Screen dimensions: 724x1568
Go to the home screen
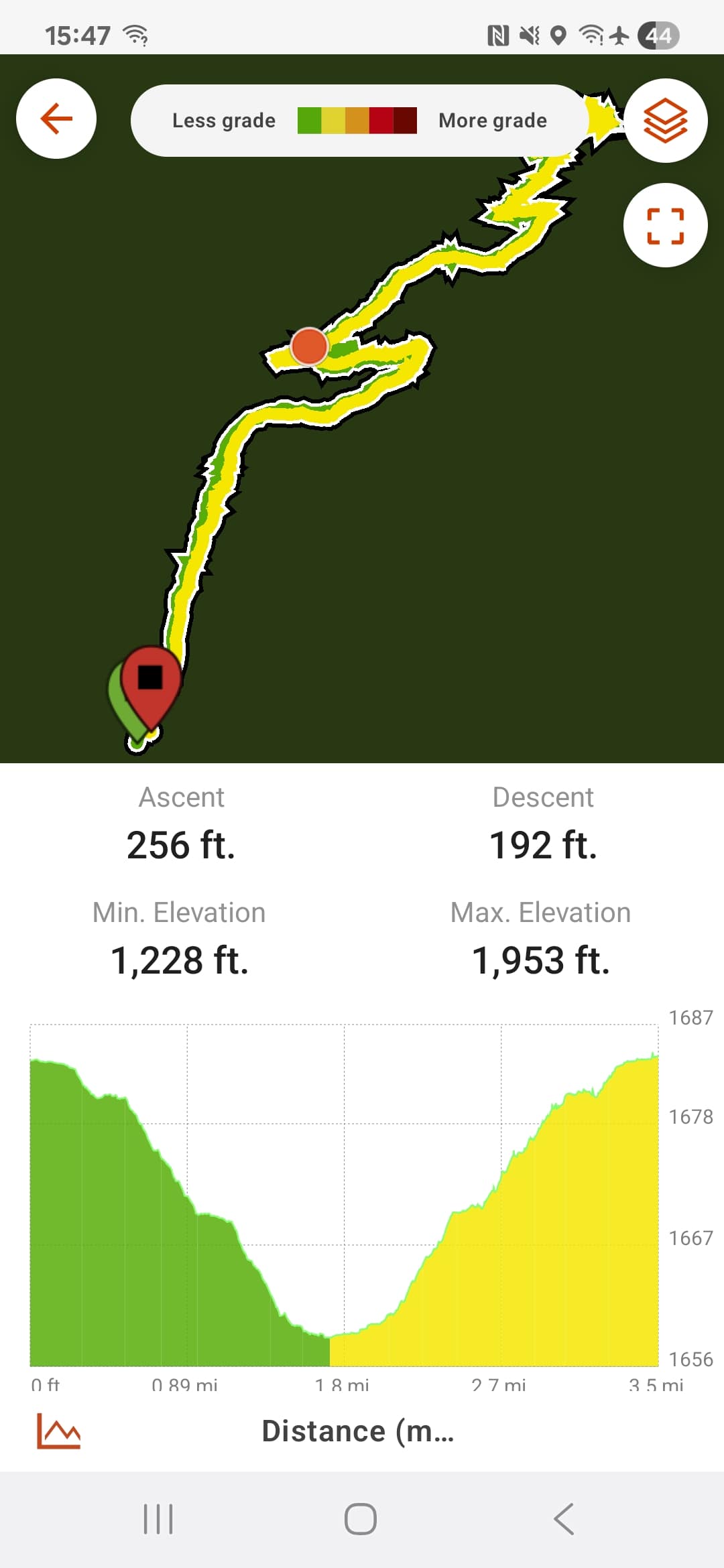pos(361,1519)
